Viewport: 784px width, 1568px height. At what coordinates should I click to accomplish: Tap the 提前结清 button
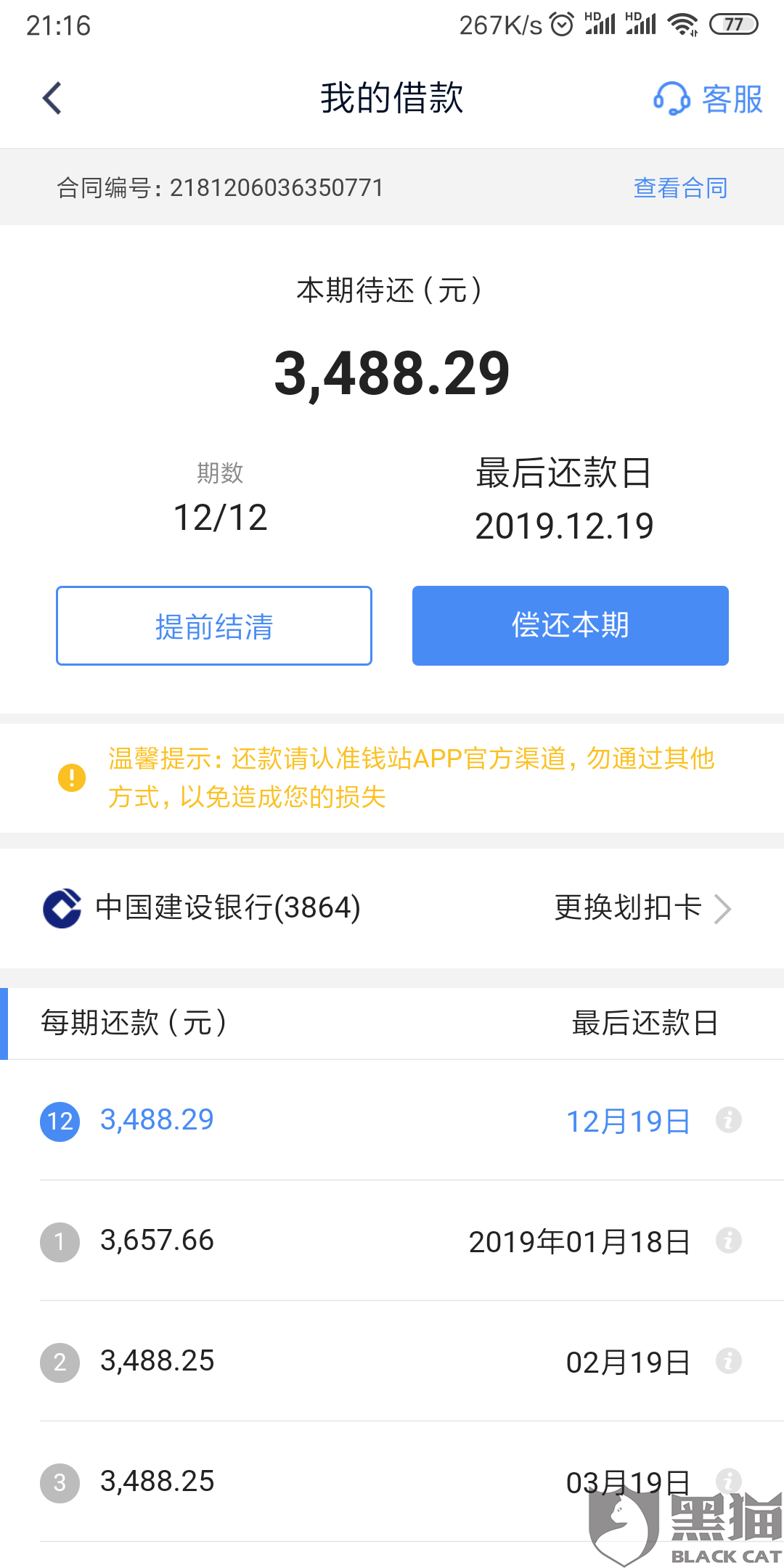[x=214, y=626]
